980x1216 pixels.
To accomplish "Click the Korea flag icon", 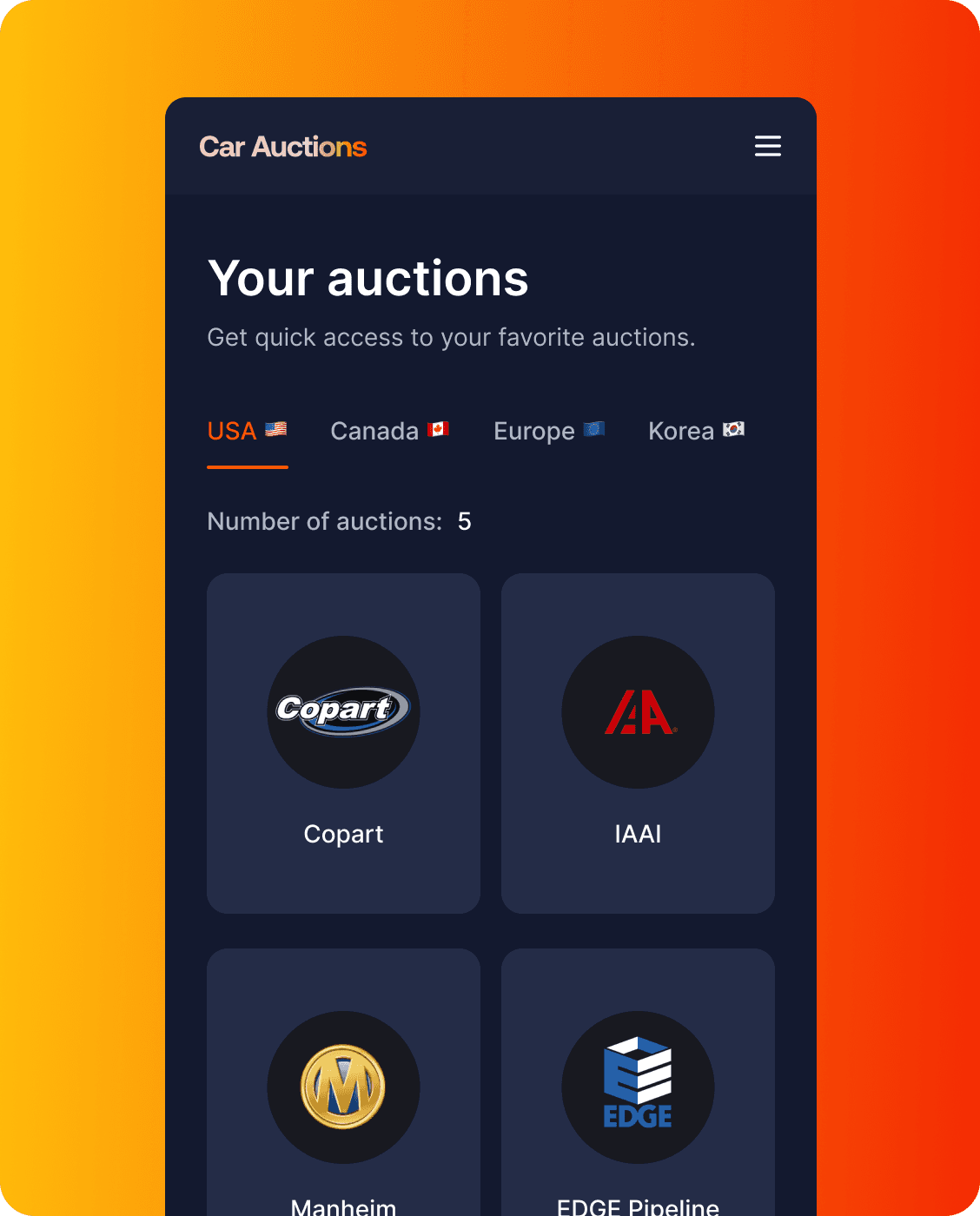I will (735, 428).
